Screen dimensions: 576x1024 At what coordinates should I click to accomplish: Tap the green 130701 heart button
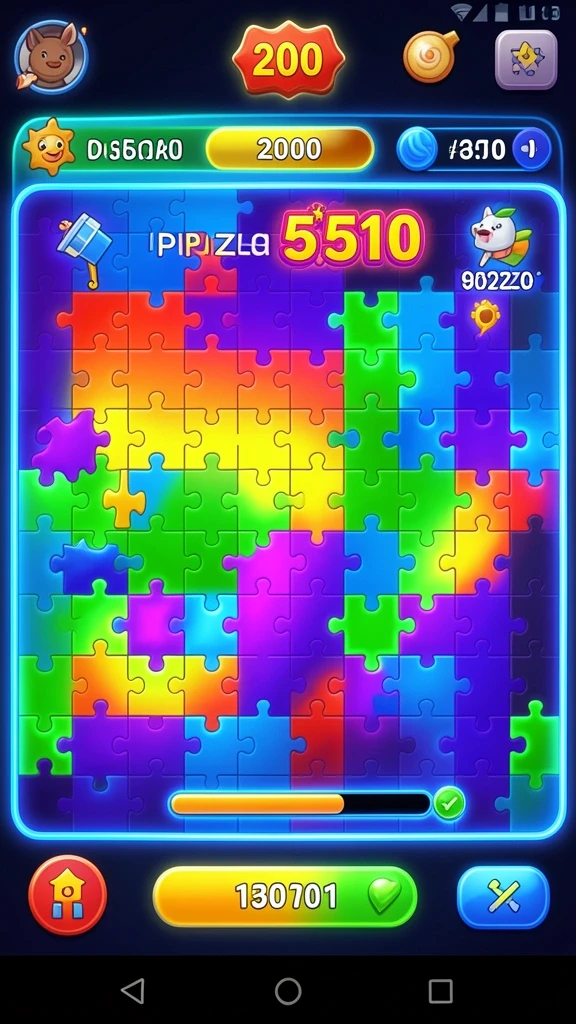coord(285,897)
